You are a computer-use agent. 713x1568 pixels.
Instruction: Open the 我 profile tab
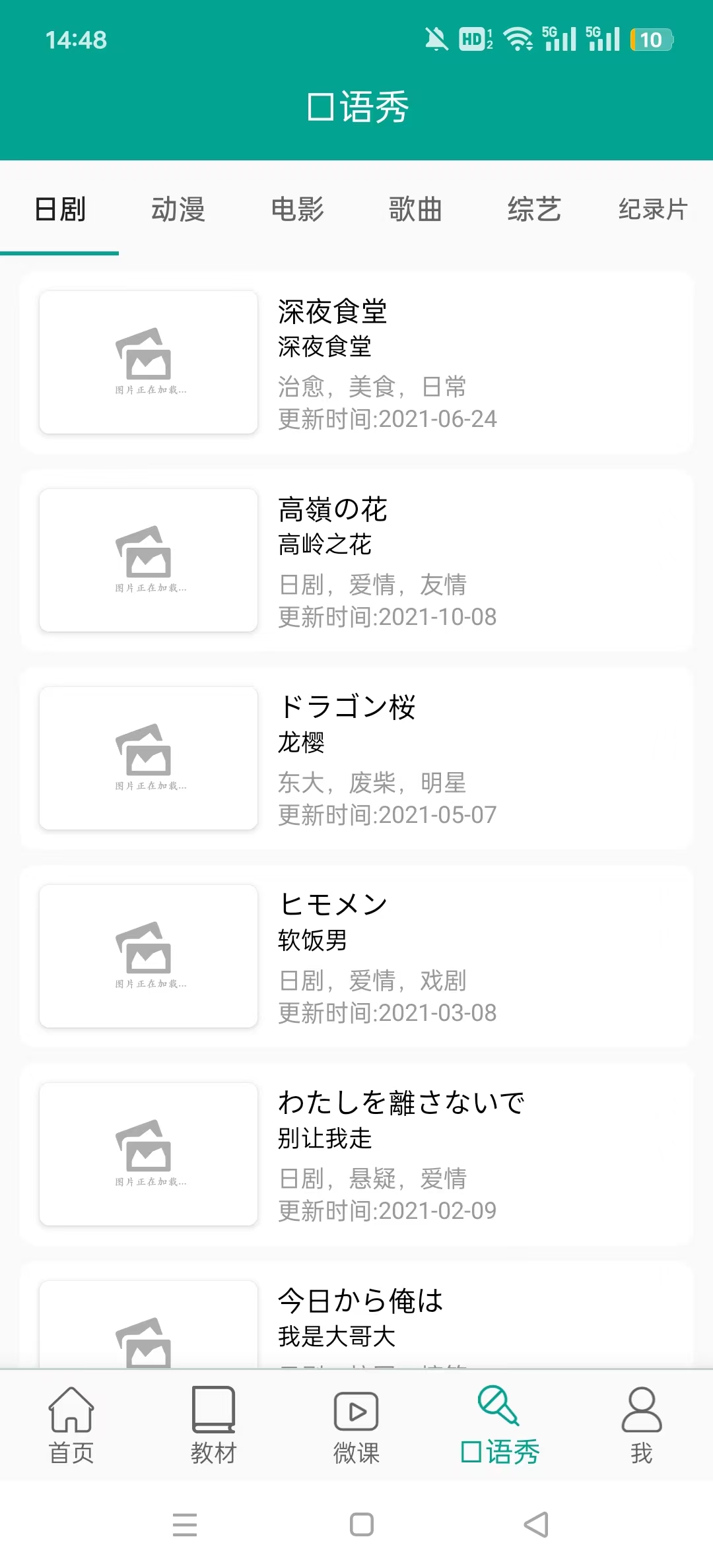pyautogui.click(x=642, y=1425)
